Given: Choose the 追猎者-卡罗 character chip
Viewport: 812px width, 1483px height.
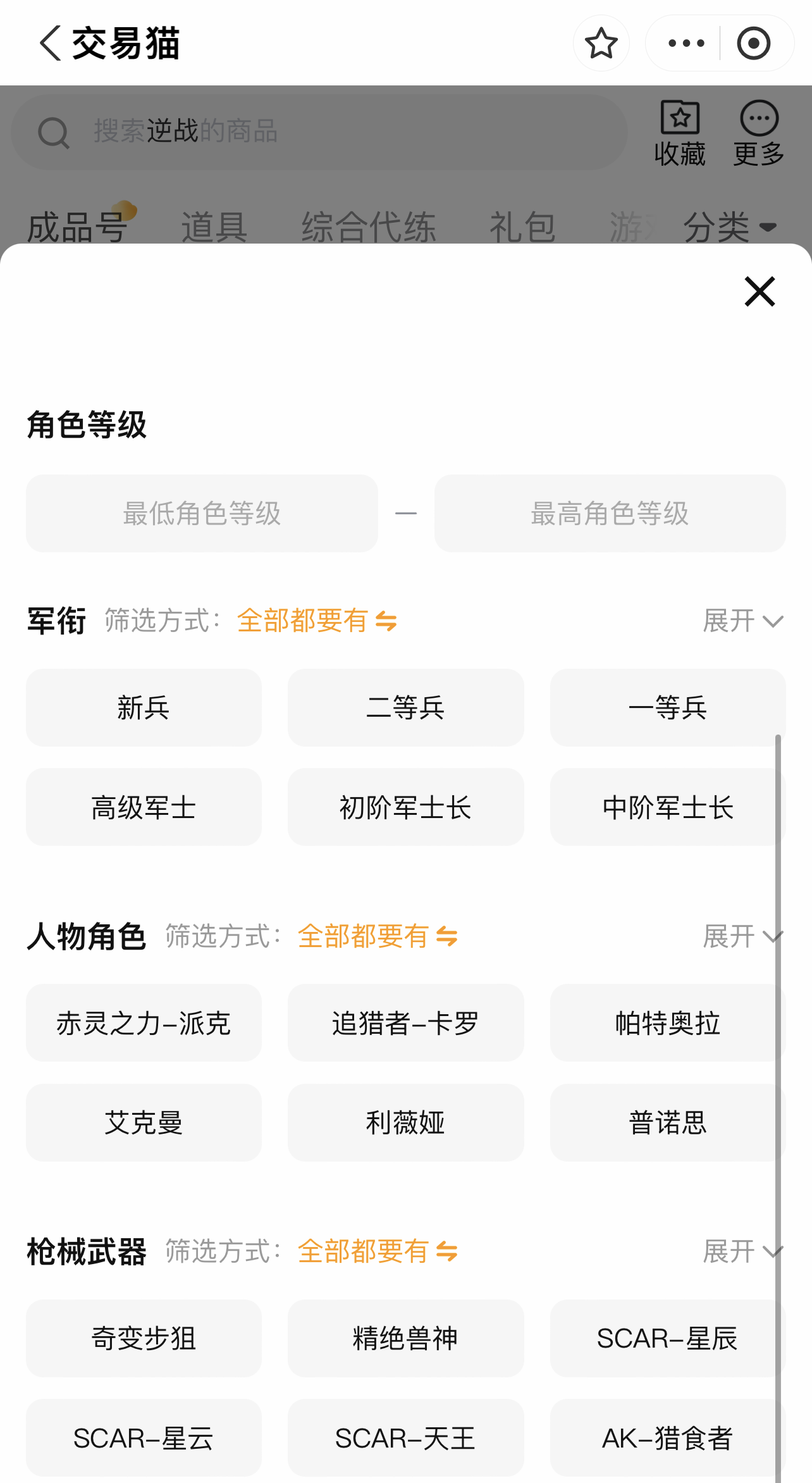Looking at the screenshot, I should pos(405,1023).
